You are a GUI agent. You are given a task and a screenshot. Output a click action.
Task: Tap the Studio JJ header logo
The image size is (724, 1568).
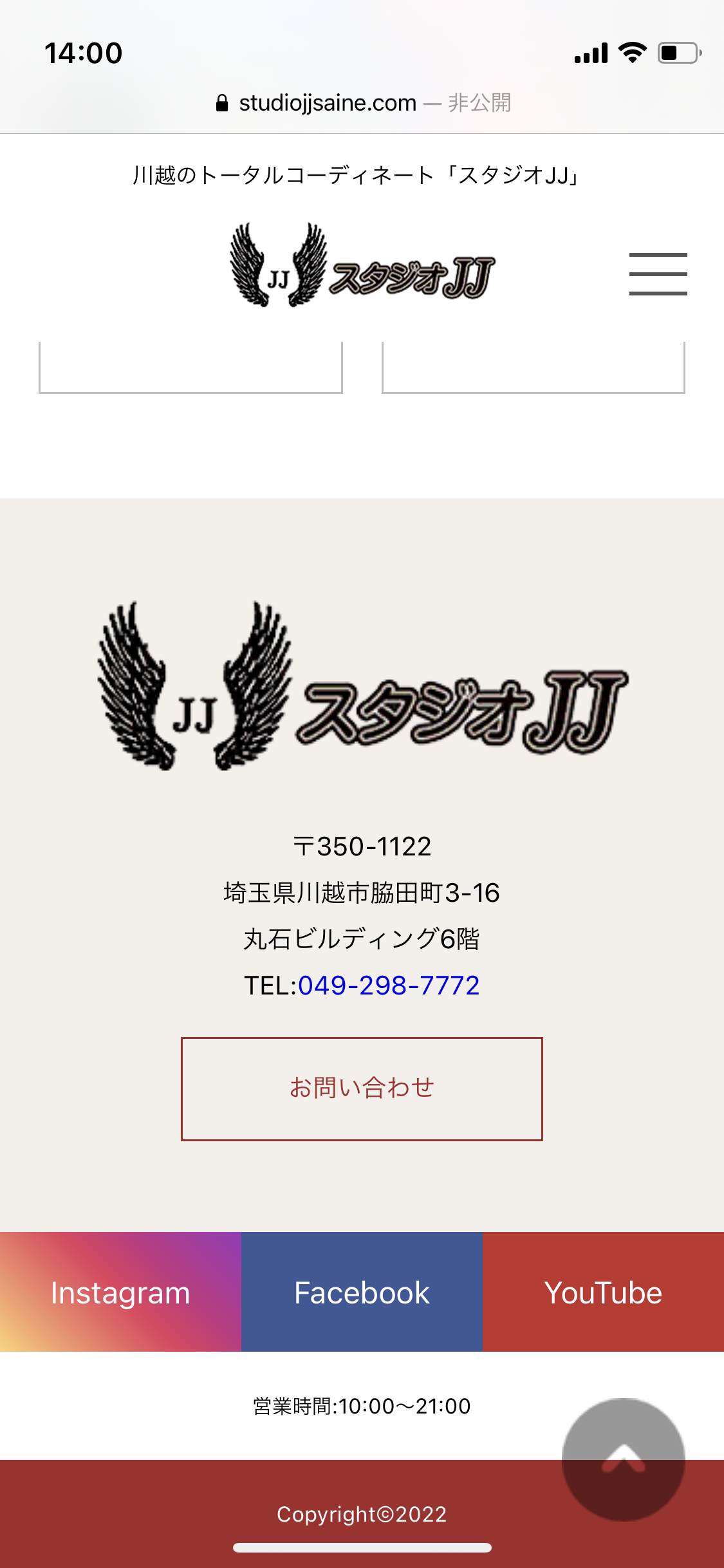coord(362,265)
